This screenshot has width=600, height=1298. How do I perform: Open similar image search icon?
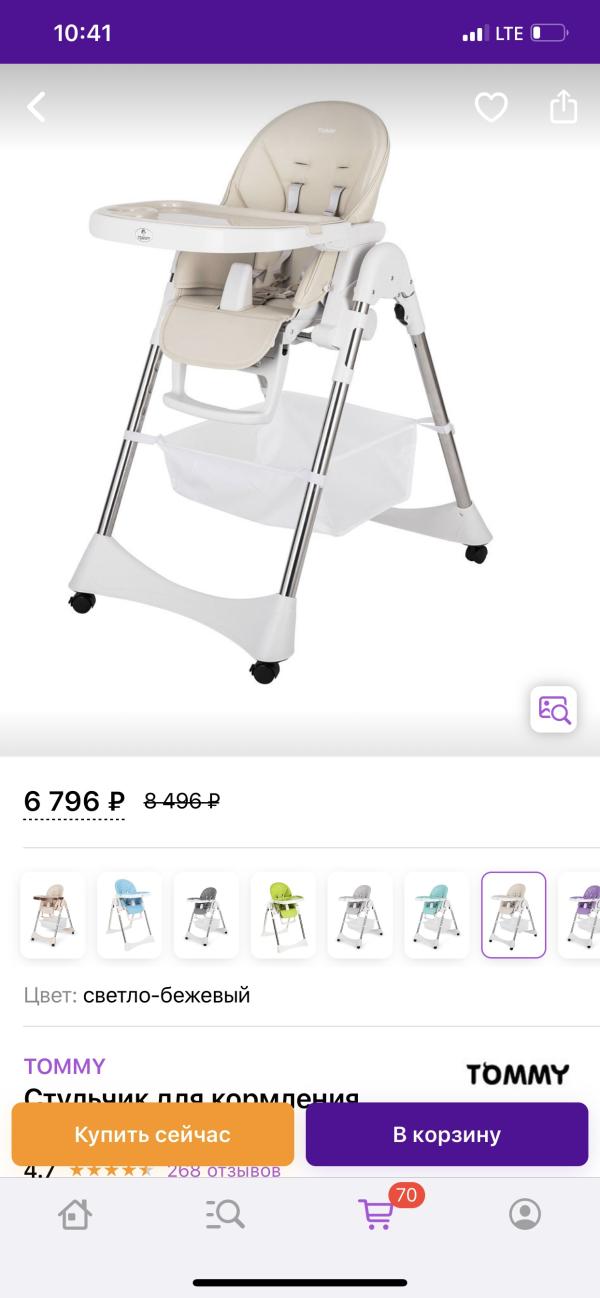pos(553,710)
